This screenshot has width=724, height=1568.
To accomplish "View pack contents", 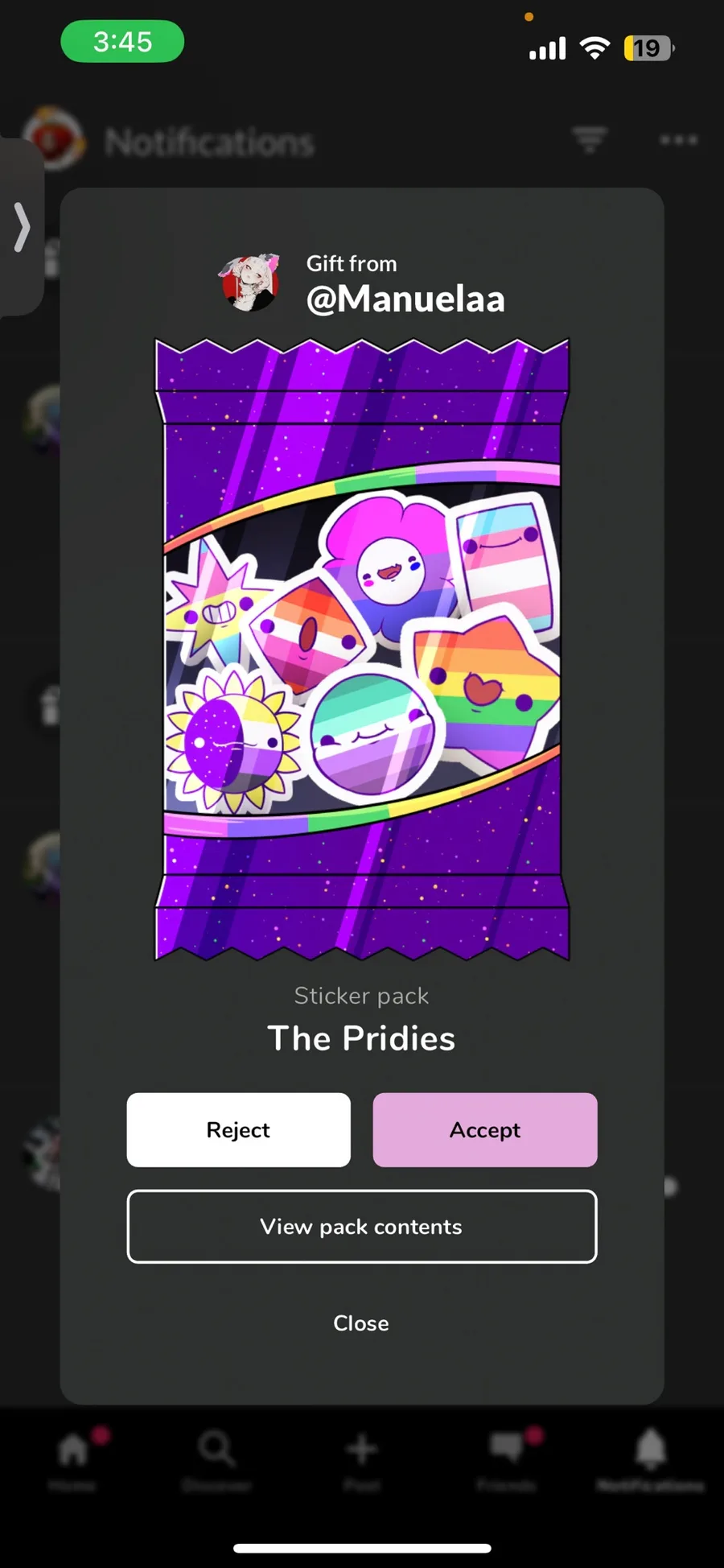I will (362, 1226).
